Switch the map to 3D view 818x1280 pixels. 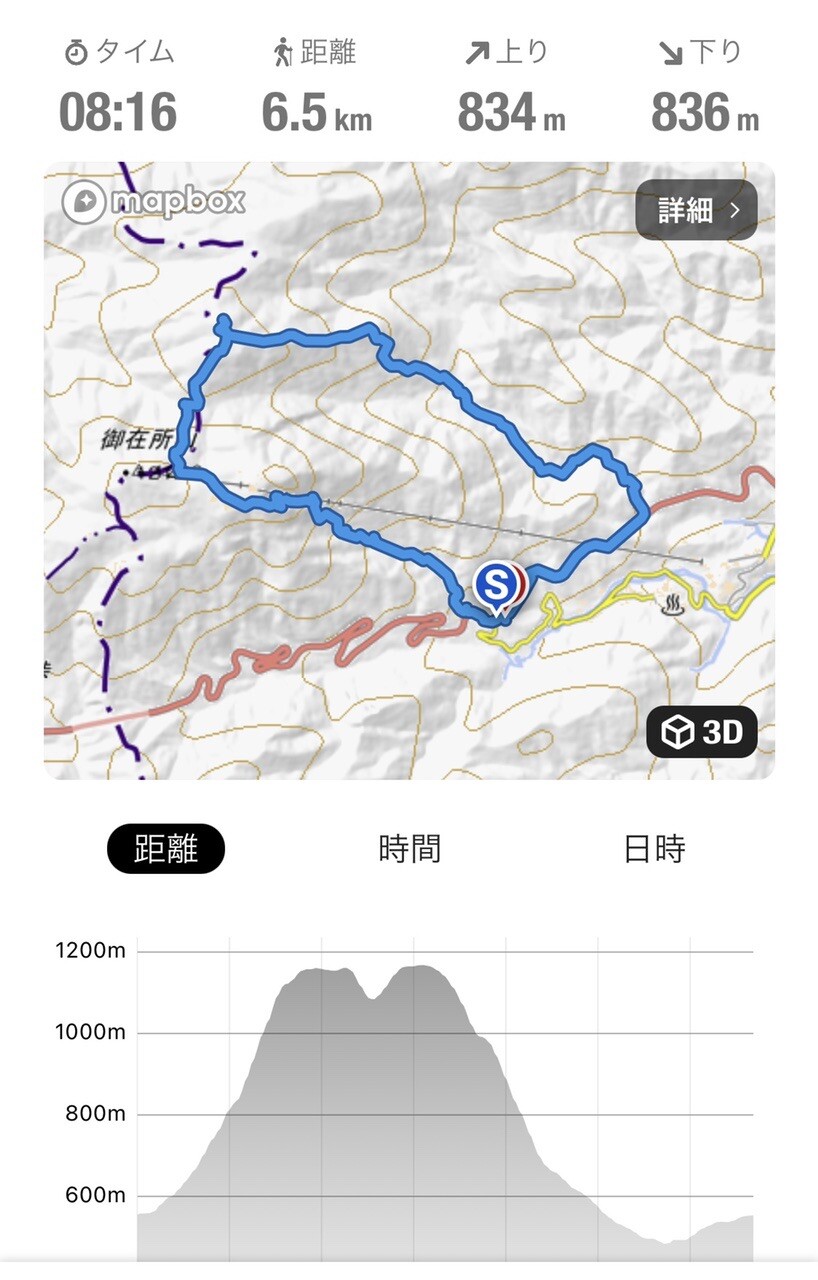(703, 733)
